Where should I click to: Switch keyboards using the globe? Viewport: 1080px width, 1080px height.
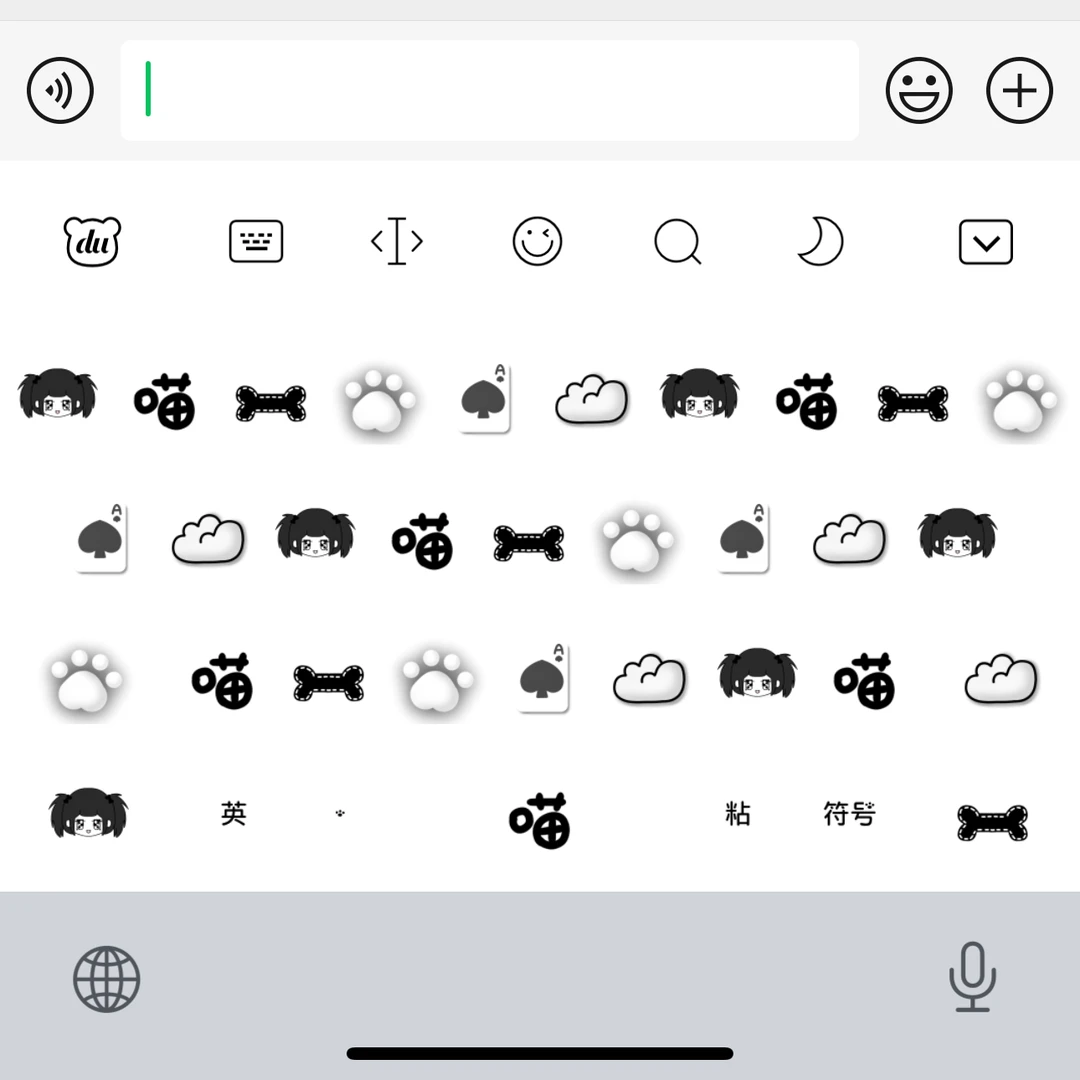tap(106, 979)
